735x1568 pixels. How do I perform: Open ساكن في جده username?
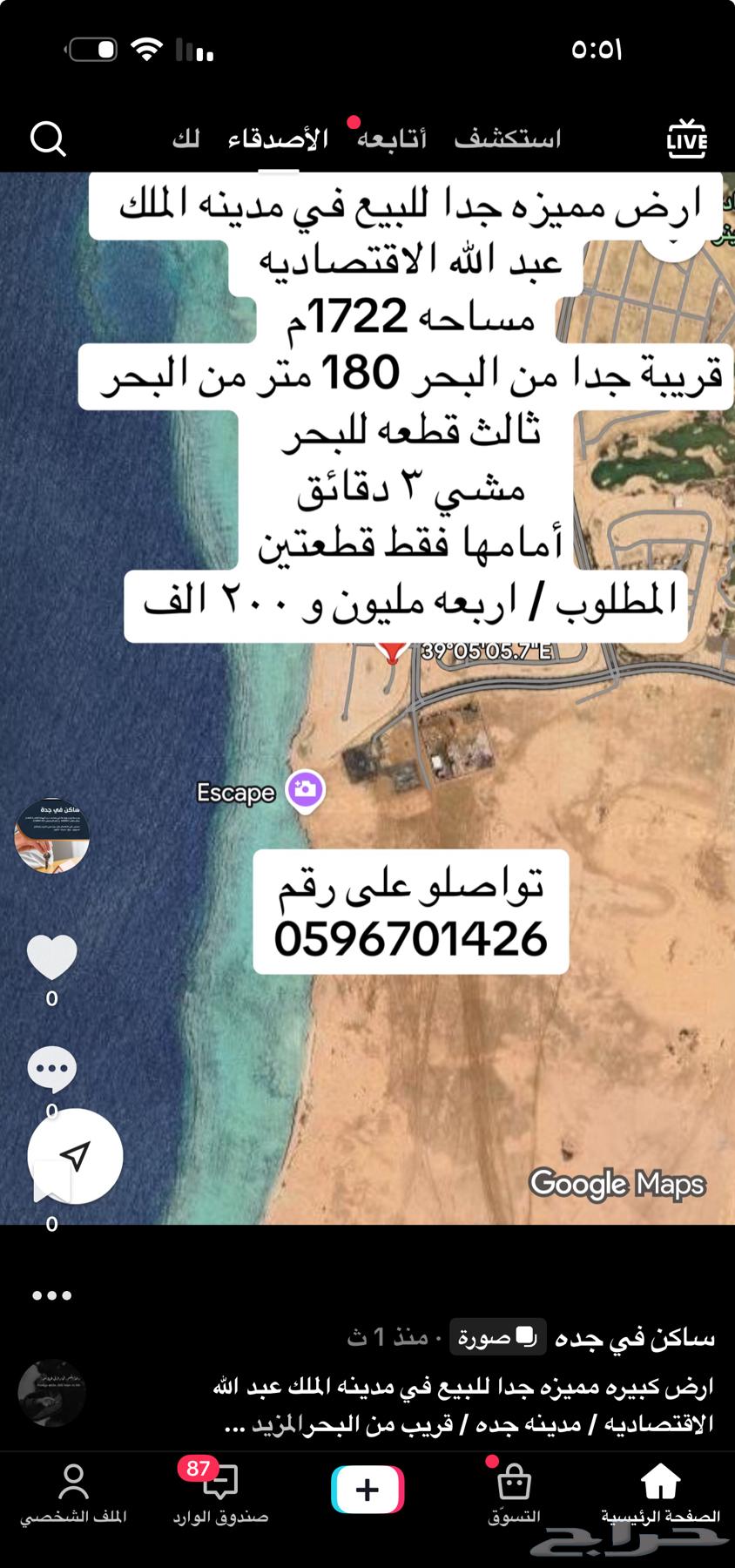635,1338
